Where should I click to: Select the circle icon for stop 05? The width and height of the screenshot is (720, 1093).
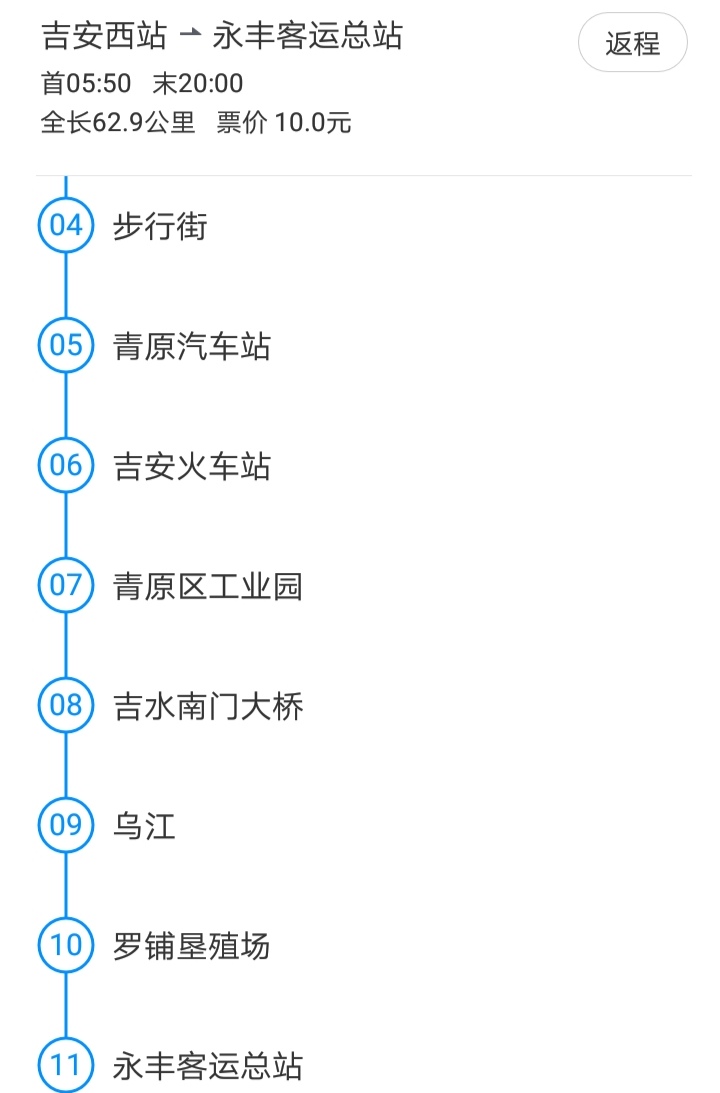(64, 345)
